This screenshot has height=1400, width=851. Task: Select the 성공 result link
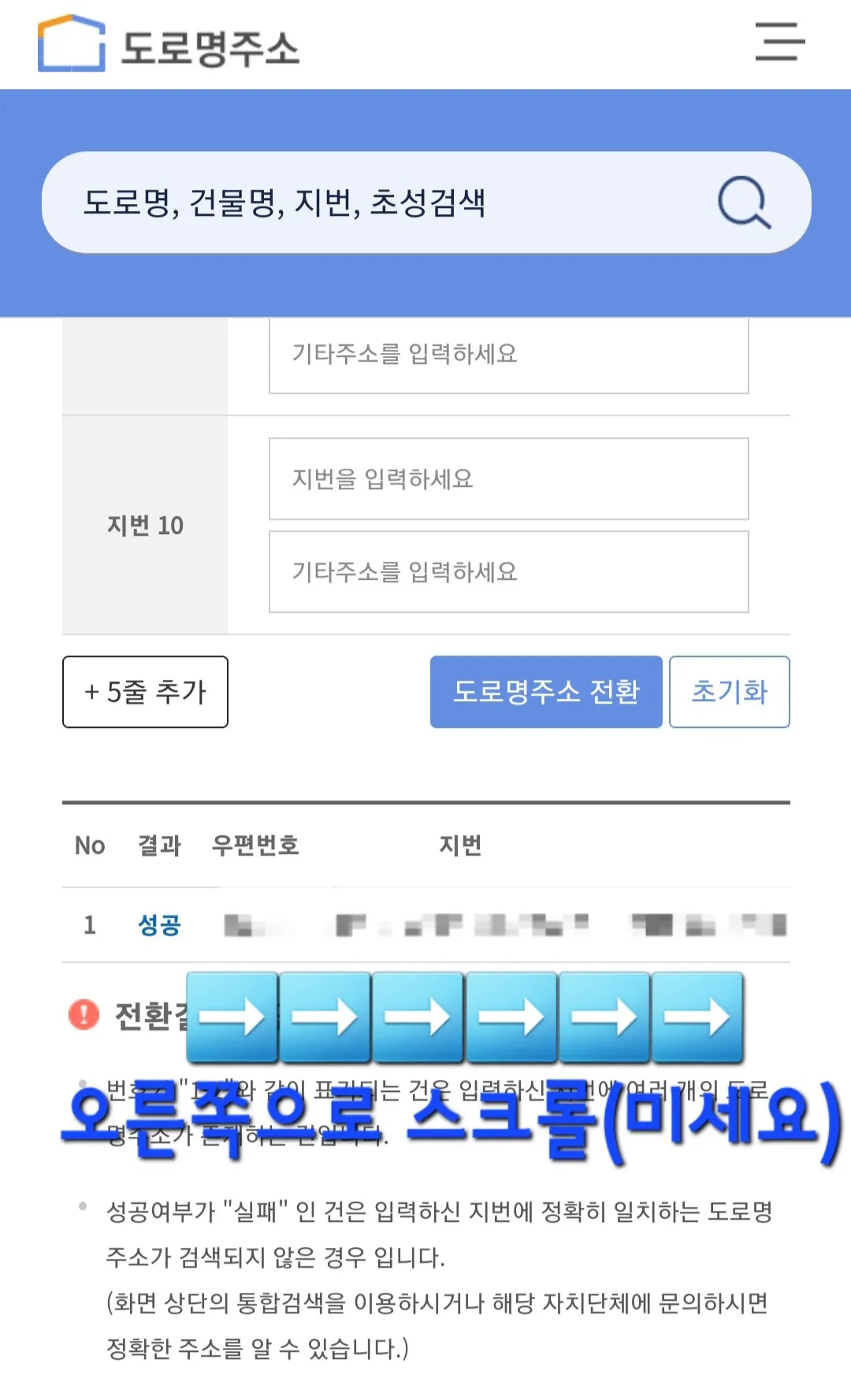(160, 926)
